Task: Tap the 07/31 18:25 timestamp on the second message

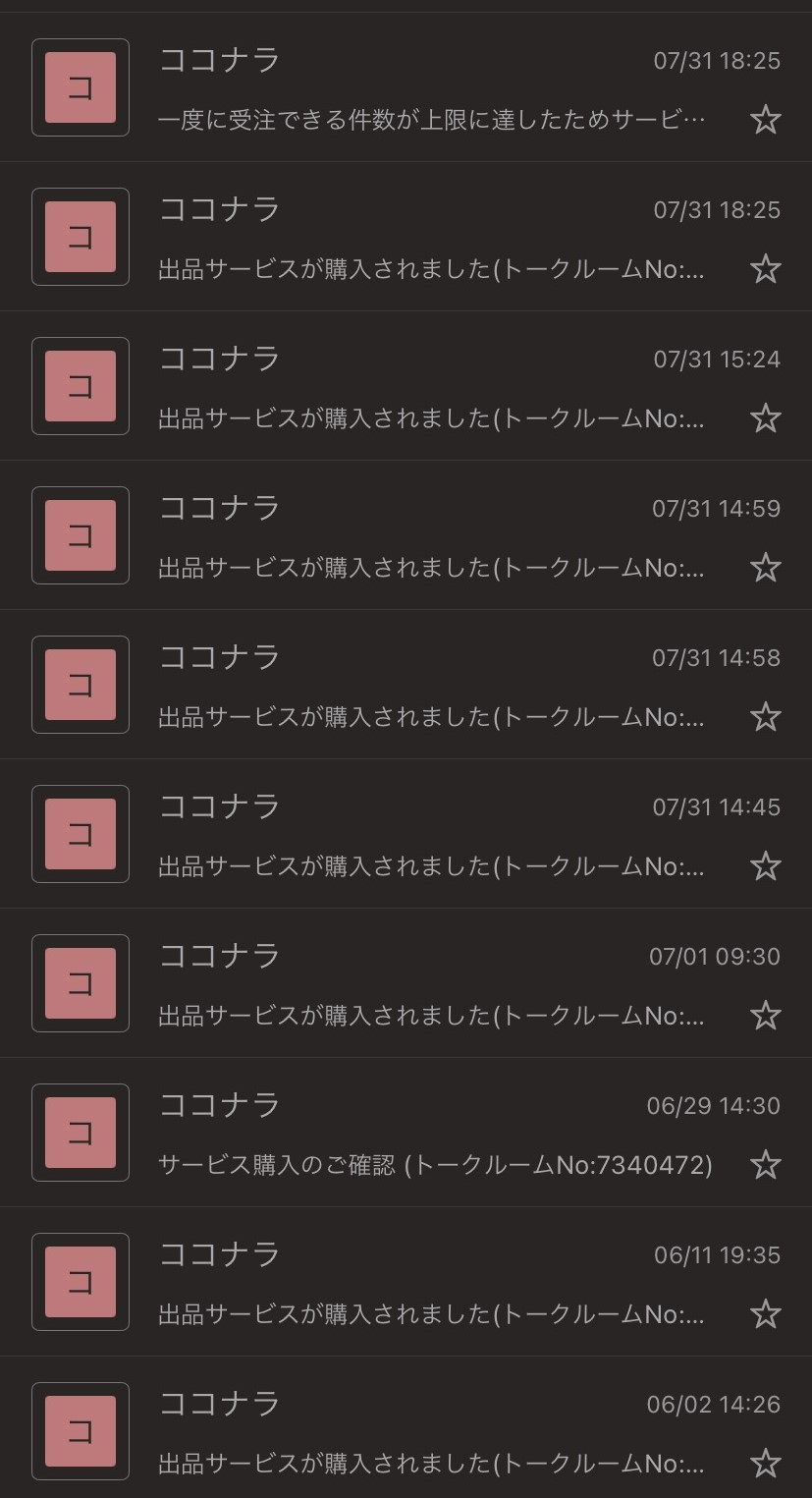Action: pyautogui.click(x=717, y=209)
